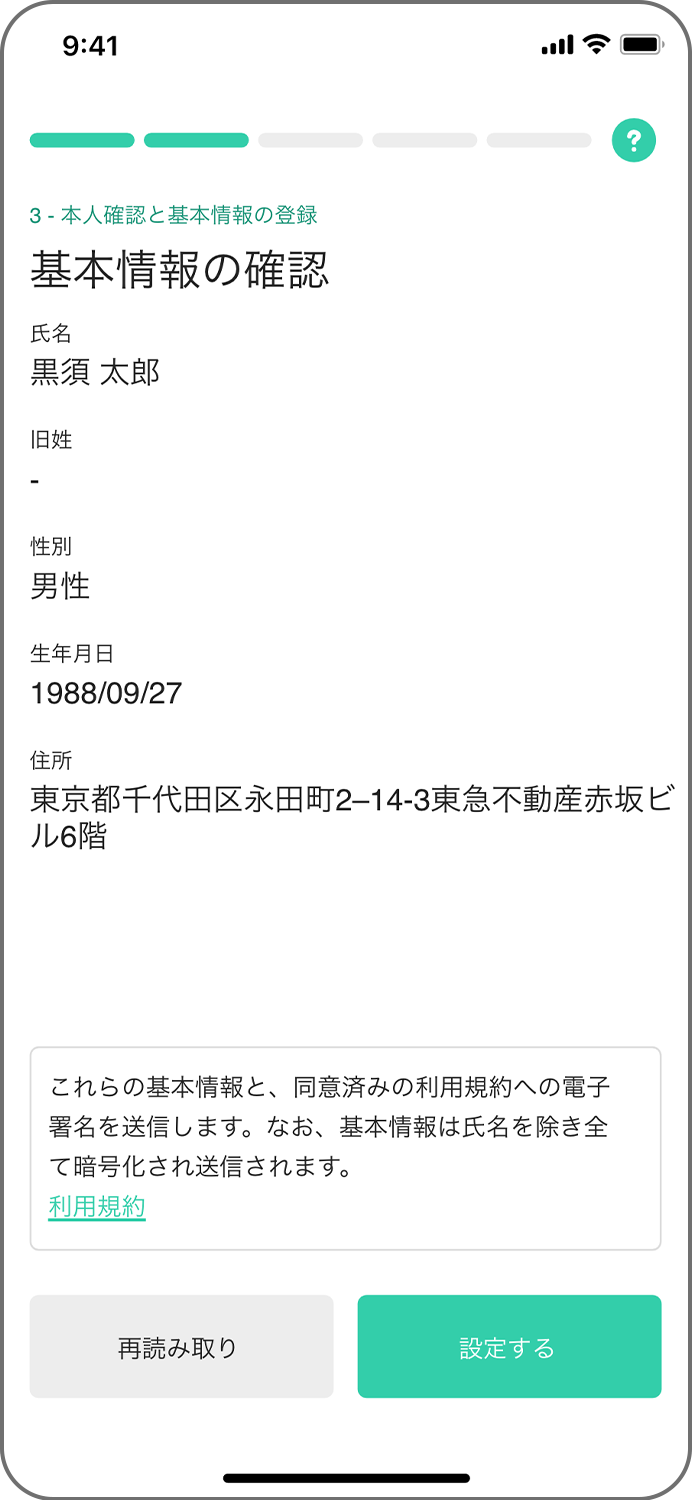The image size is (693, 1500).
Task: Confirm with the 設定する button
Action: tap(509, 1347)
